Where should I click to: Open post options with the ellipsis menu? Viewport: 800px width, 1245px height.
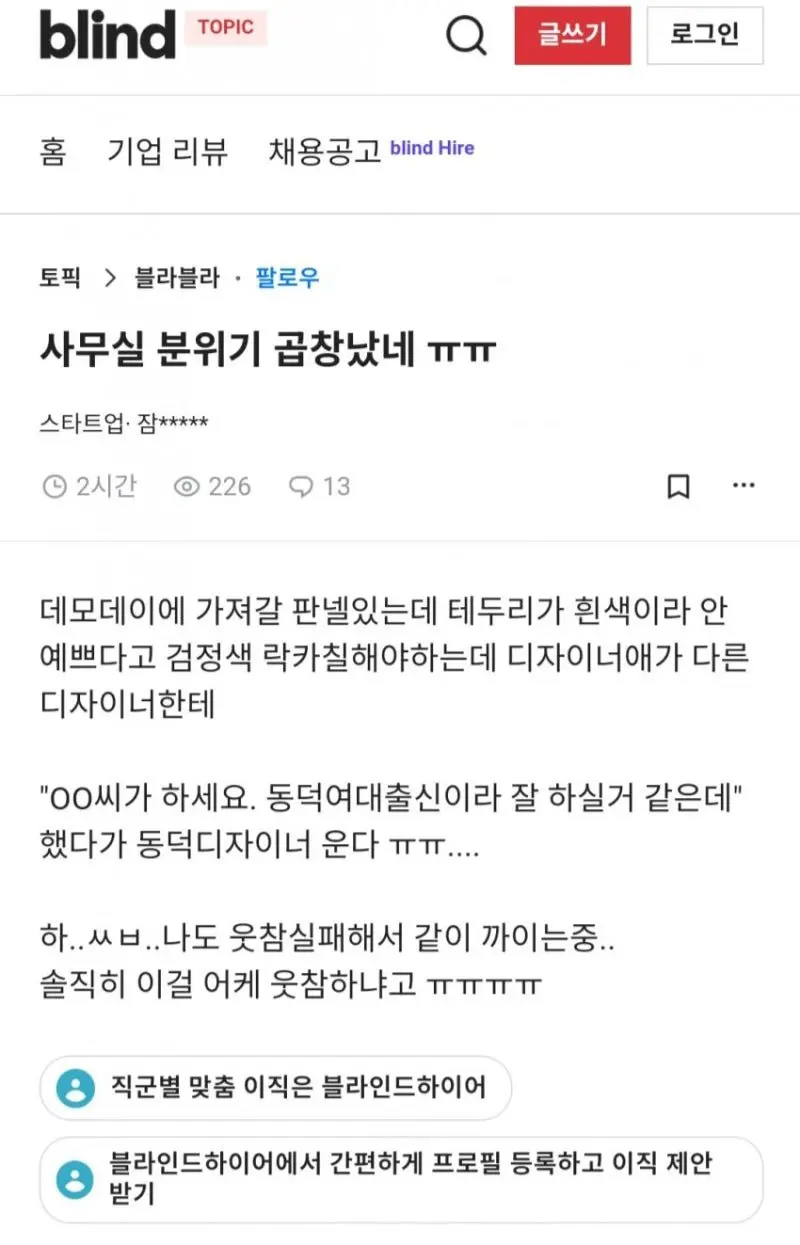(x=744, y=485)
